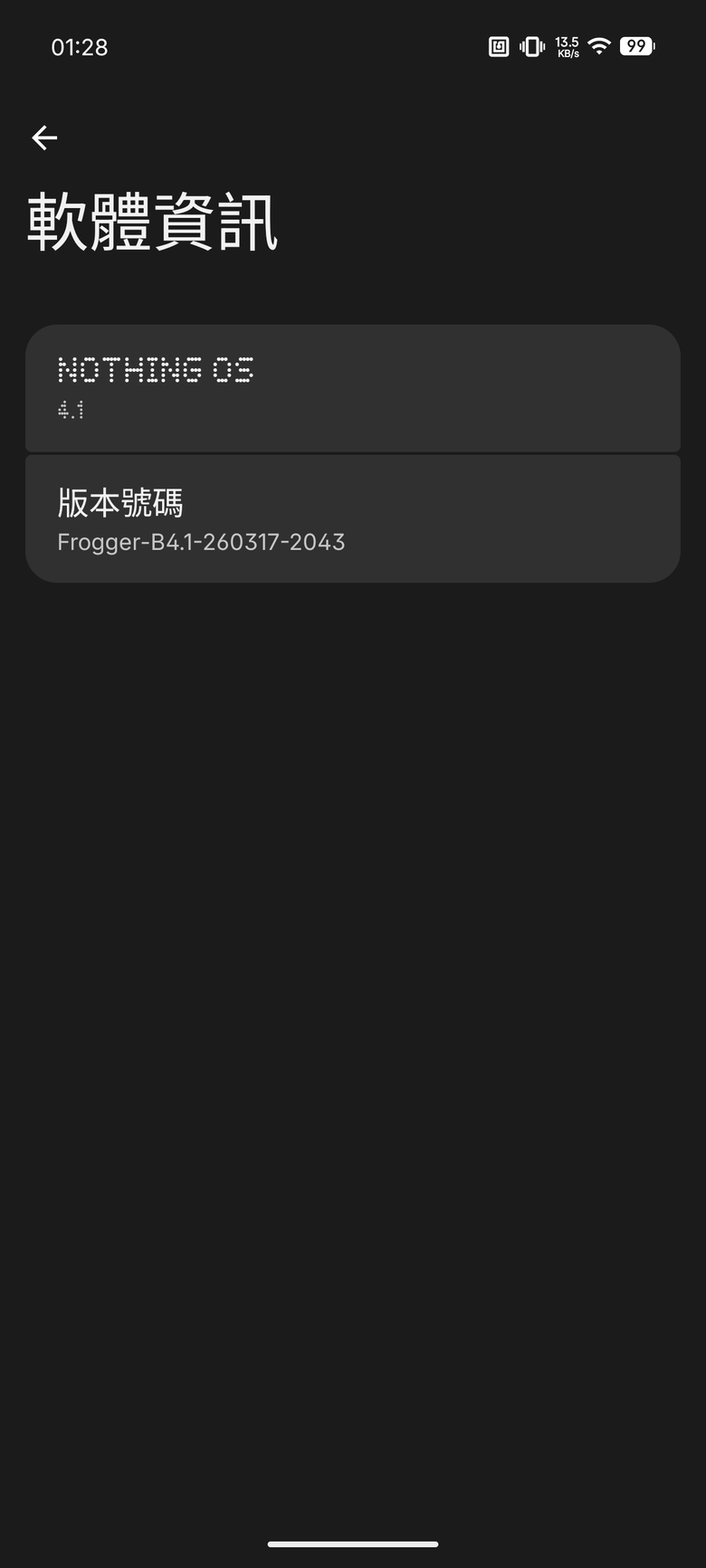The width and height of the screenshot is (706, 1568).
Task: Tap the dot-matrix NOTHING OS logo text
Action: pyautogui.click(x=155, y=371)
